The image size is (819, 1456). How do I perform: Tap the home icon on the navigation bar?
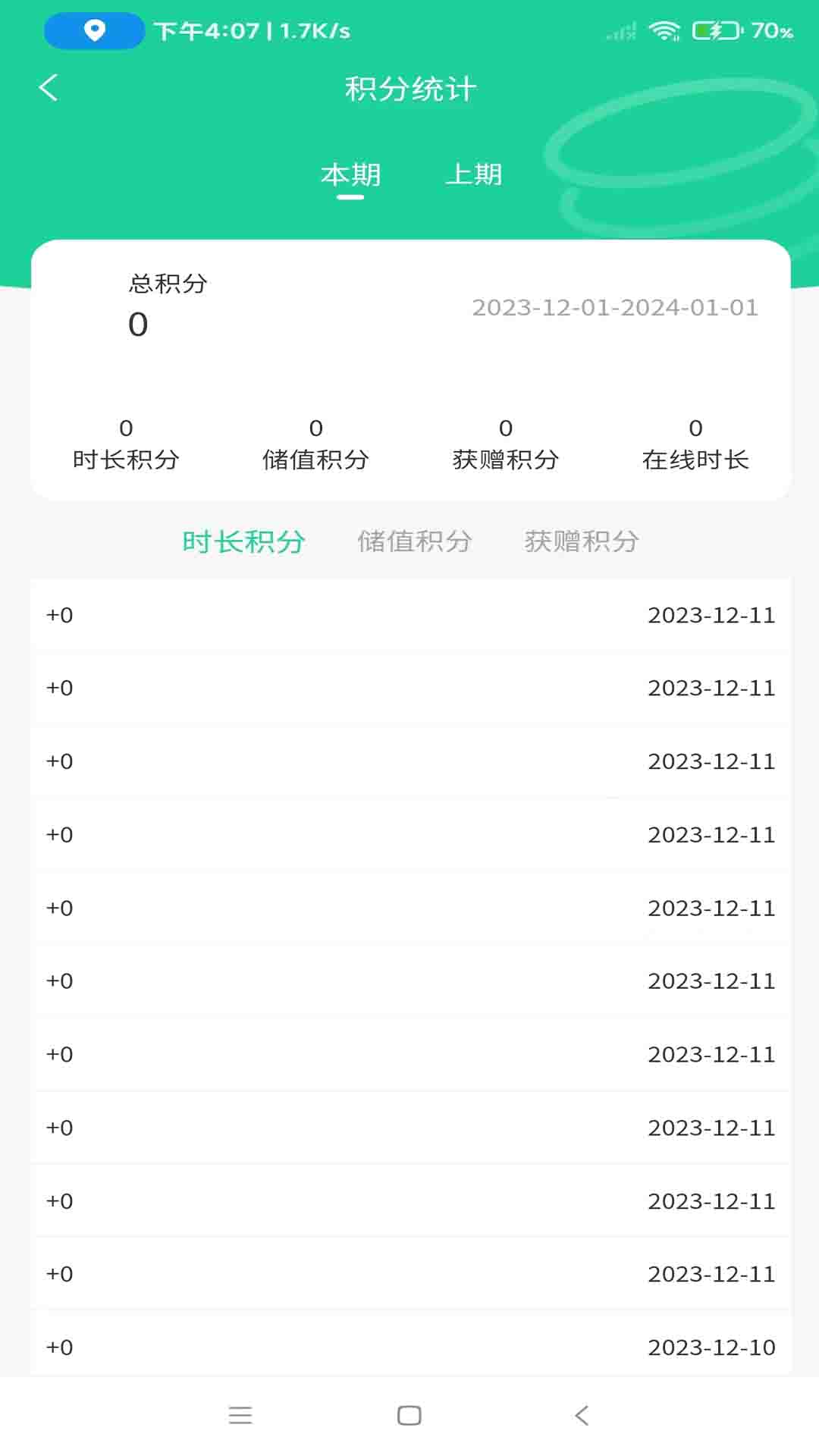[x=409, y=1415]
